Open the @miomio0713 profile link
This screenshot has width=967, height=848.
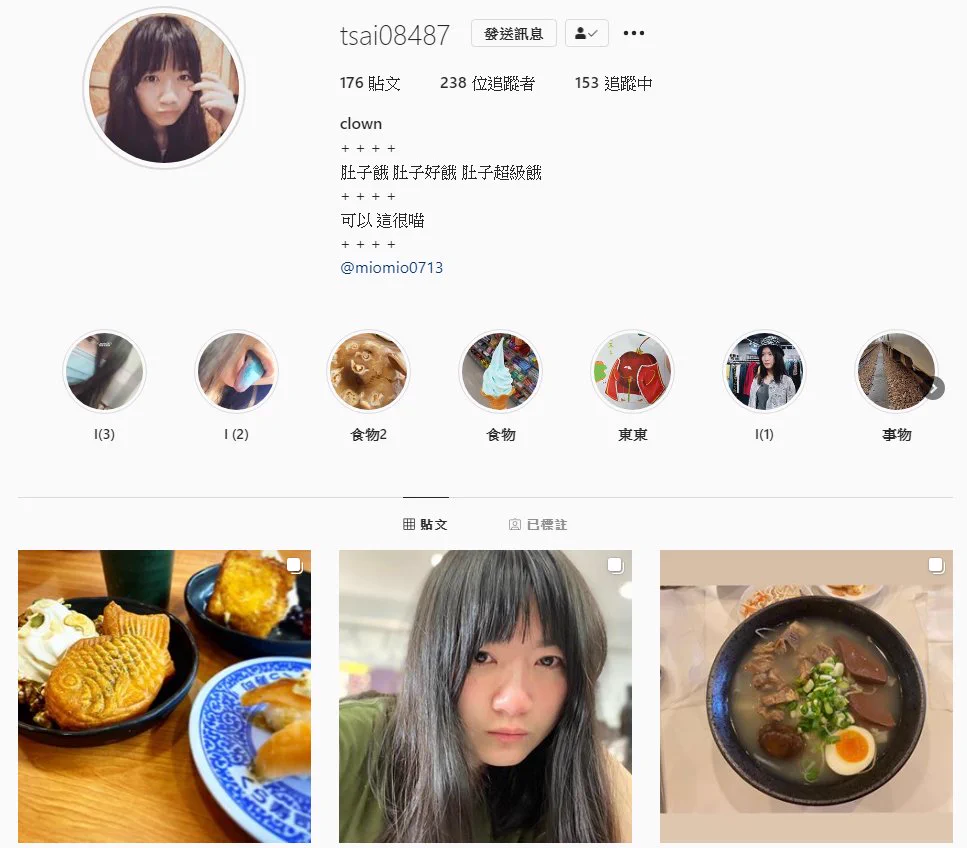tap(392, 268)
